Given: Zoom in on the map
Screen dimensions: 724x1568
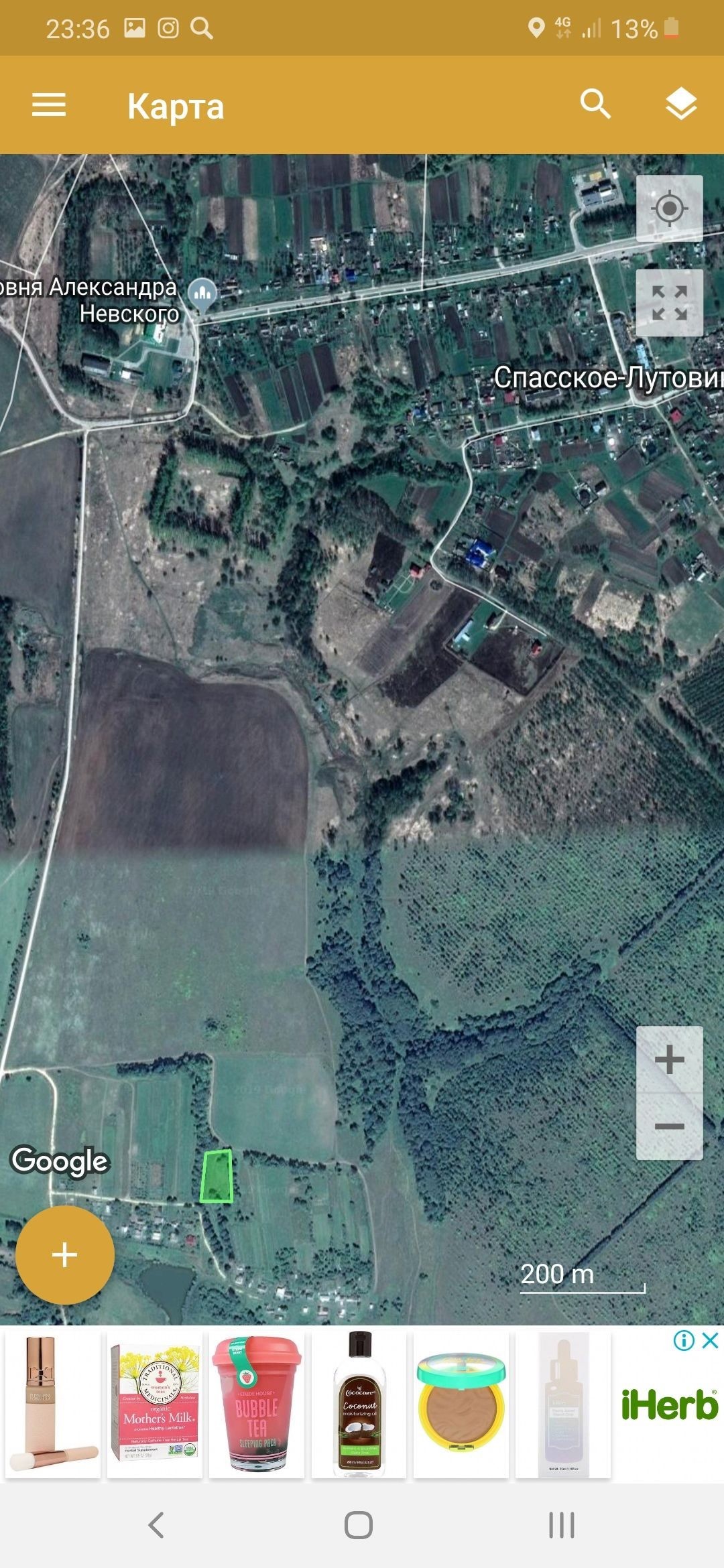Looking at the screenshot, I should tap(669, 1059).
